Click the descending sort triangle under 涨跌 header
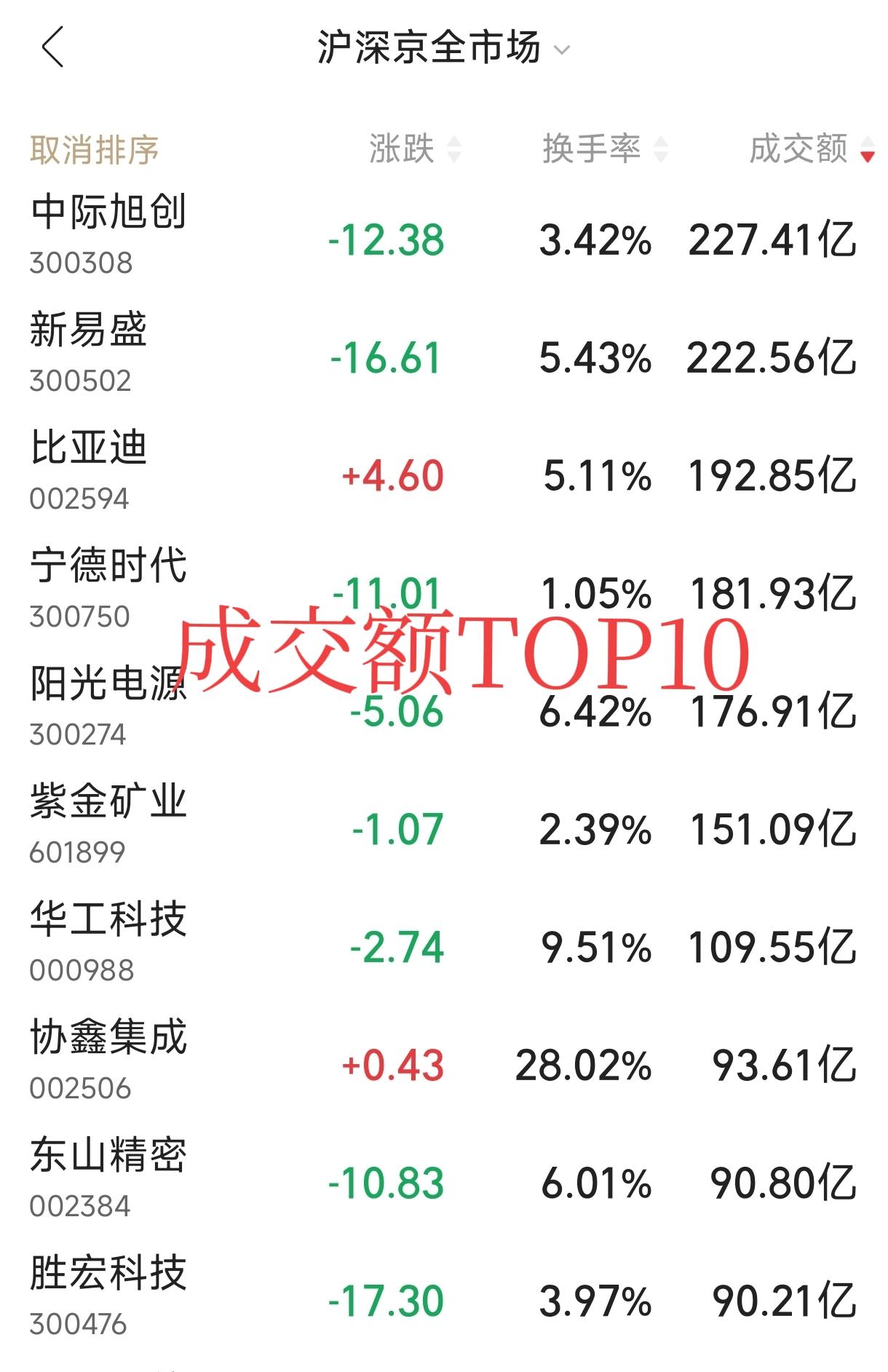888x1372 pixels. pos(455,158)
